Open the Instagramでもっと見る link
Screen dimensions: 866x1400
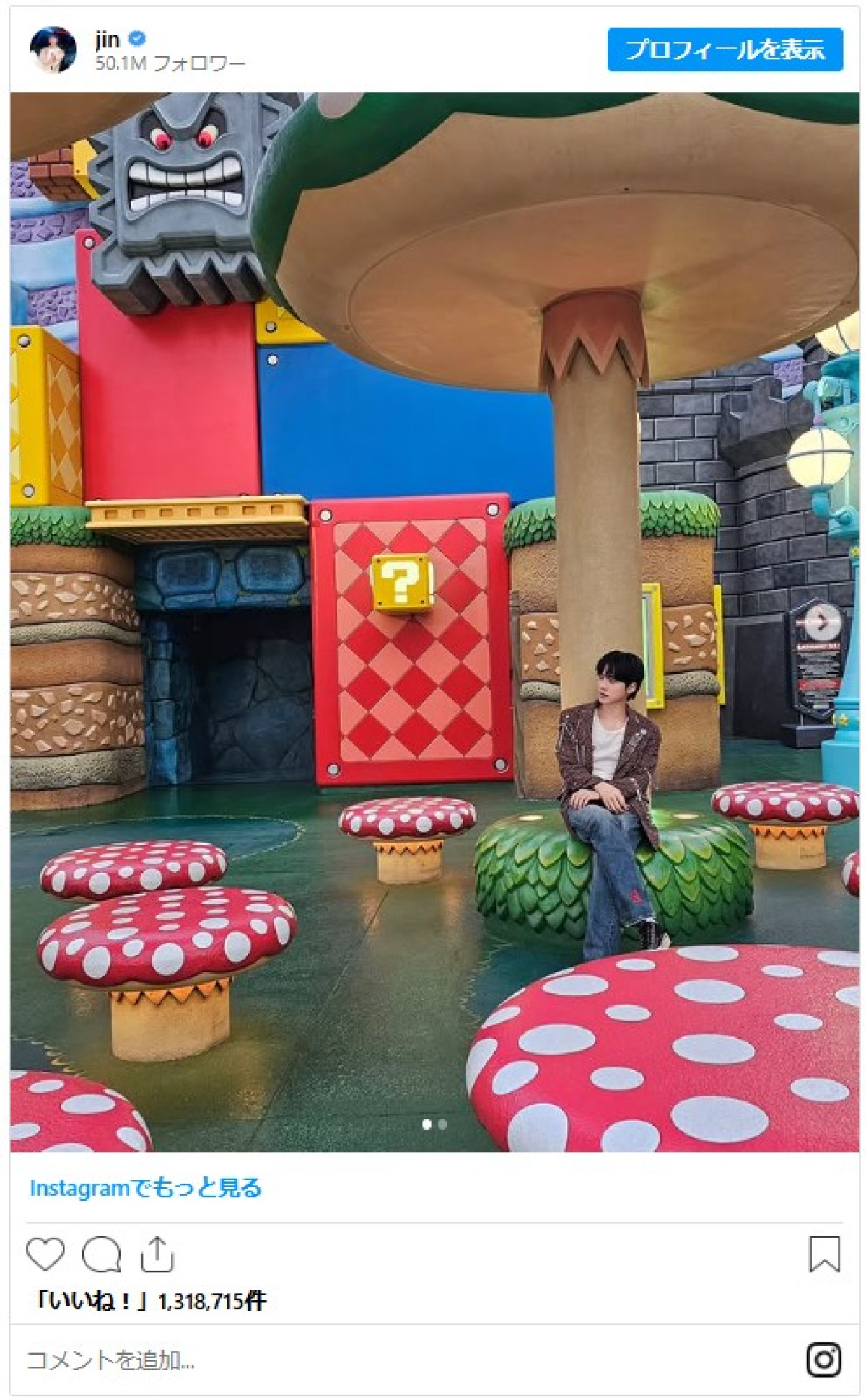[x=145, y=1188]
